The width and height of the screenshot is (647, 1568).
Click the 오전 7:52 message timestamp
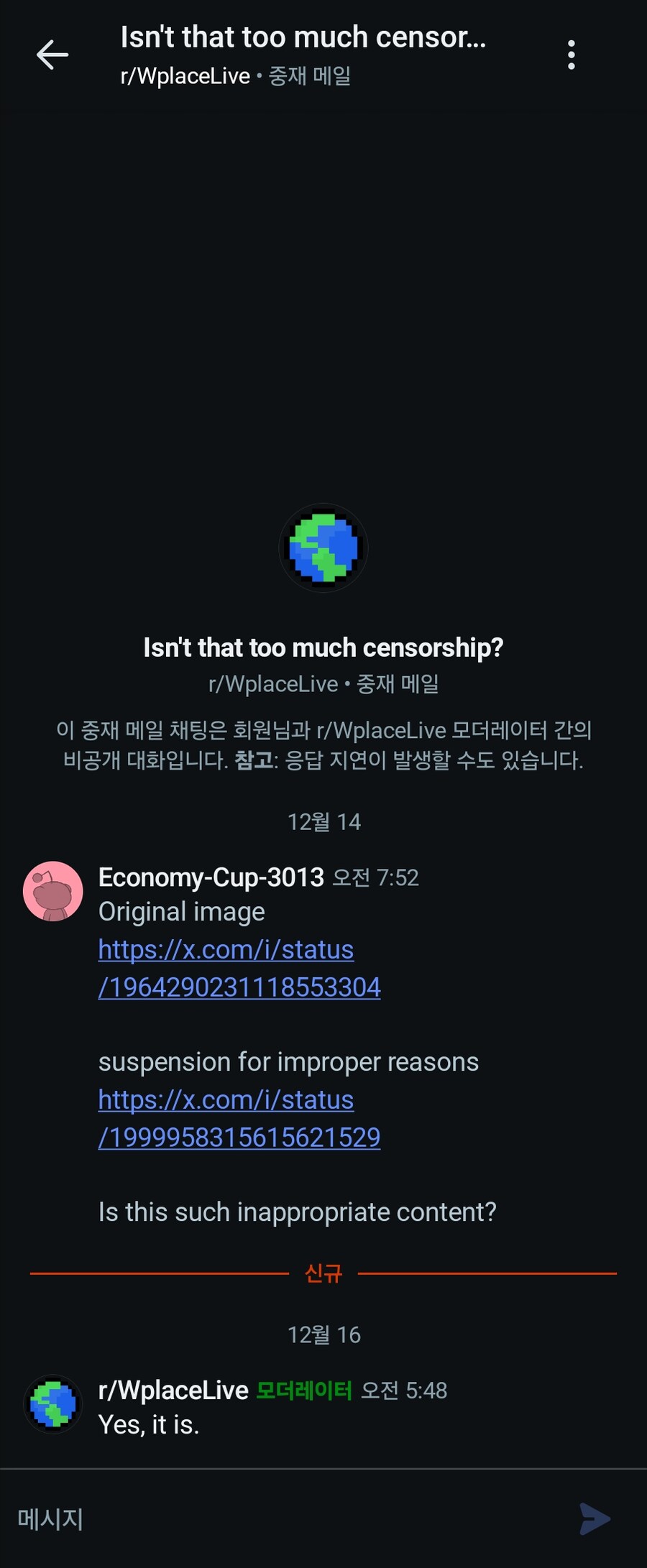(x=376, y=877)
